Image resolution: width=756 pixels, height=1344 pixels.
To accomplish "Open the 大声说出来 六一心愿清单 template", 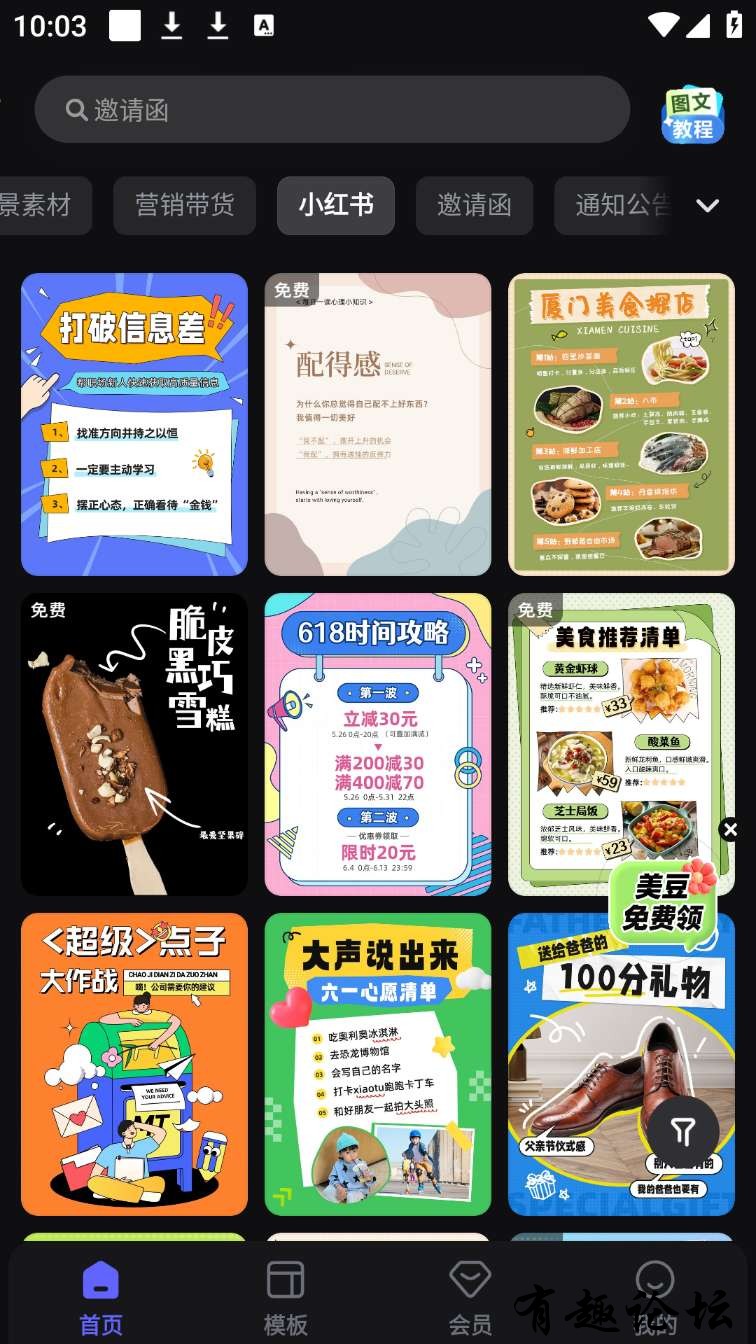I will (x=378, y=1064).
